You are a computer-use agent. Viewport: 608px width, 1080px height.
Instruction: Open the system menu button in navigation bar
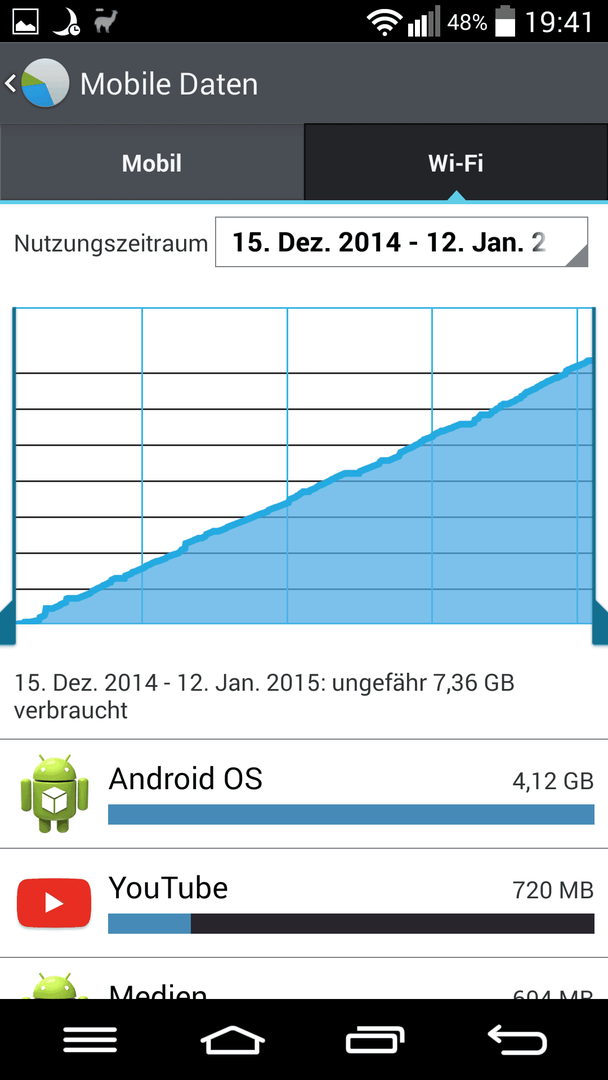(x=90, y=1040)
